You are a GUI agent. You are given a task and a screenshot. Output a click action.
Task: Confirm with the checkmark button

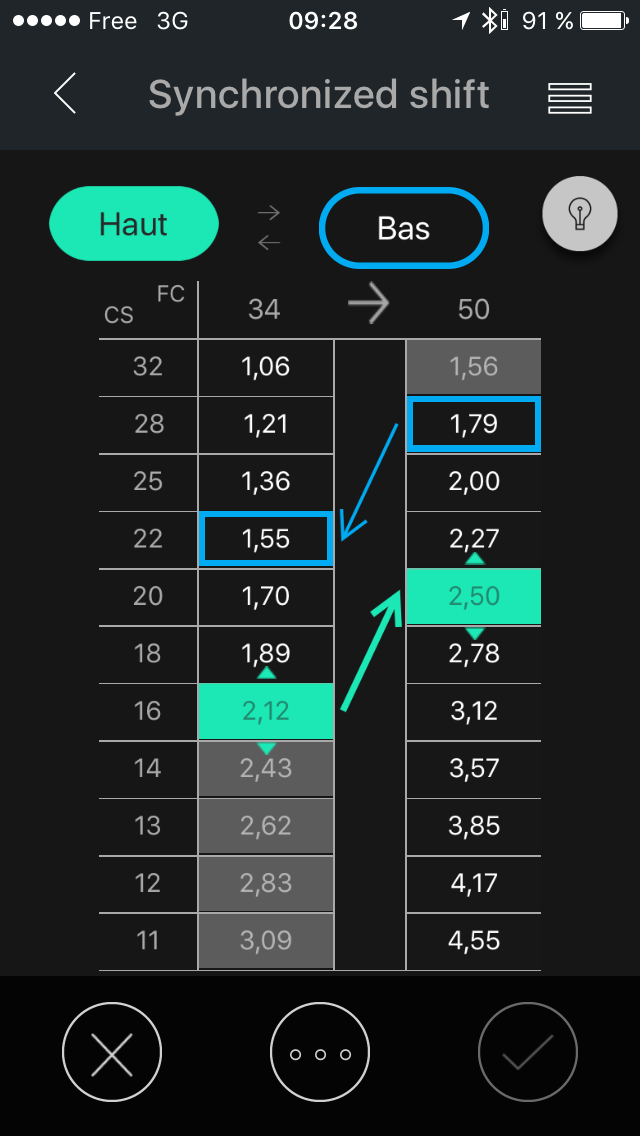(x=528, y=1051)
